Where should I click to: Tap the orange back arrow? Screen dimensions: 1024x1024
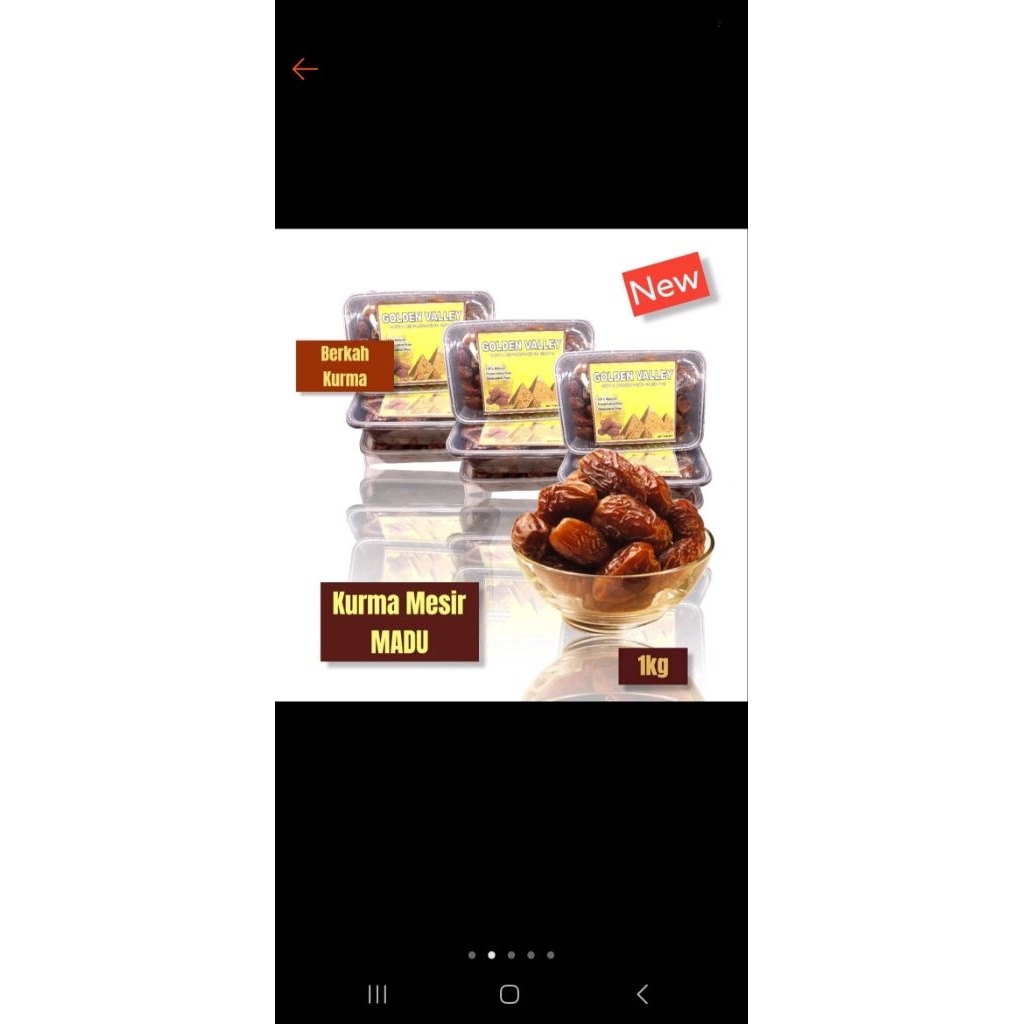pos(304,69)
